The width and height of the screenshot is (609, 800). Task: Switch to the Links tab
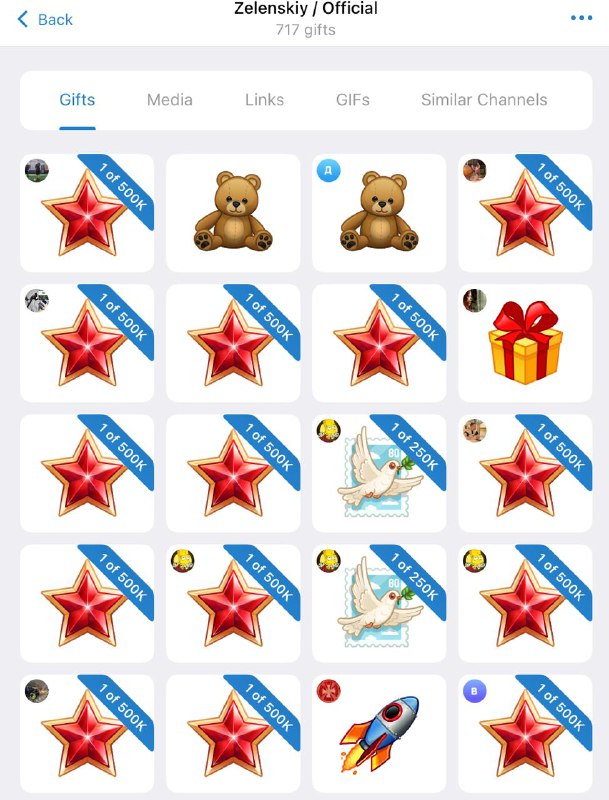[264, 100]
